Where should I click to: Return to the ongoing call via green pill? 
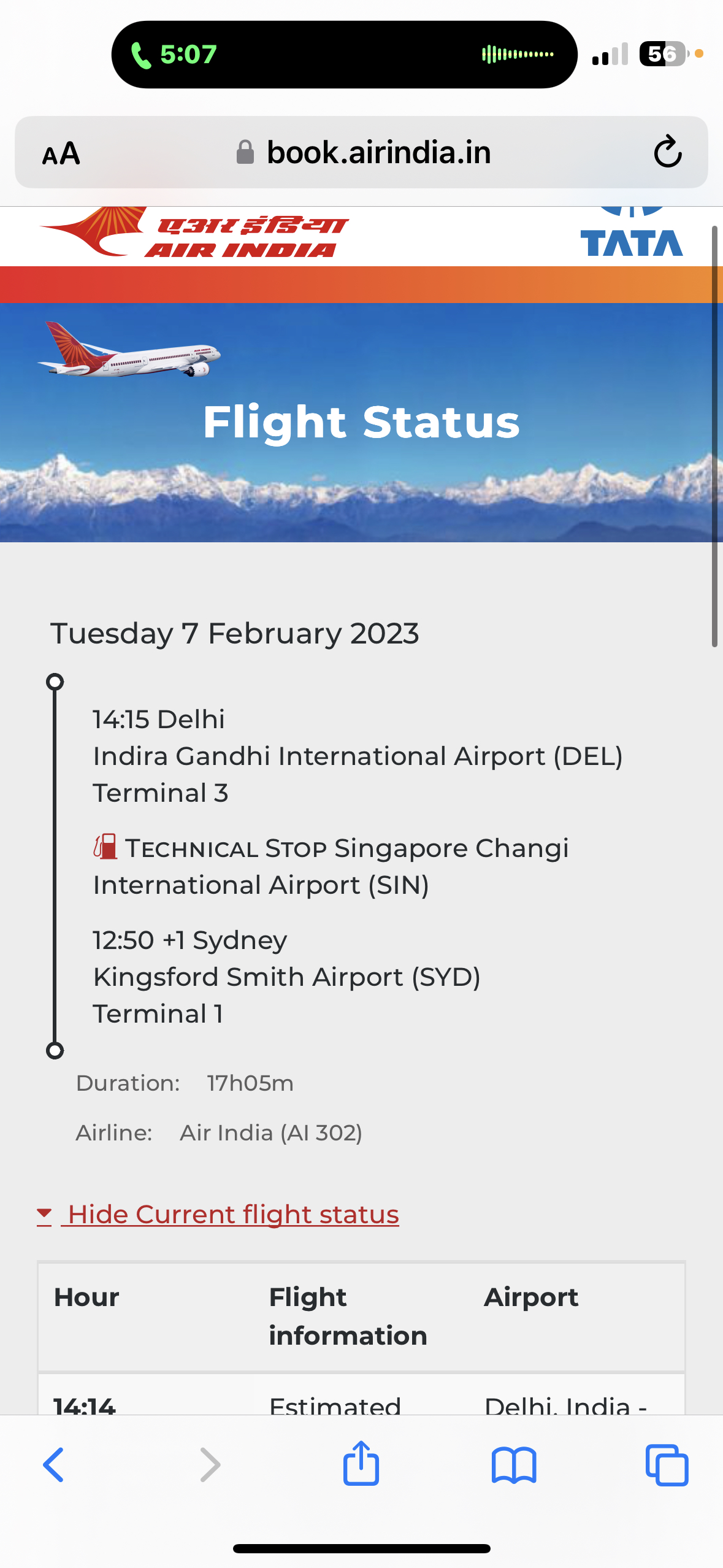pyautogui.click(x=175, y=55)
